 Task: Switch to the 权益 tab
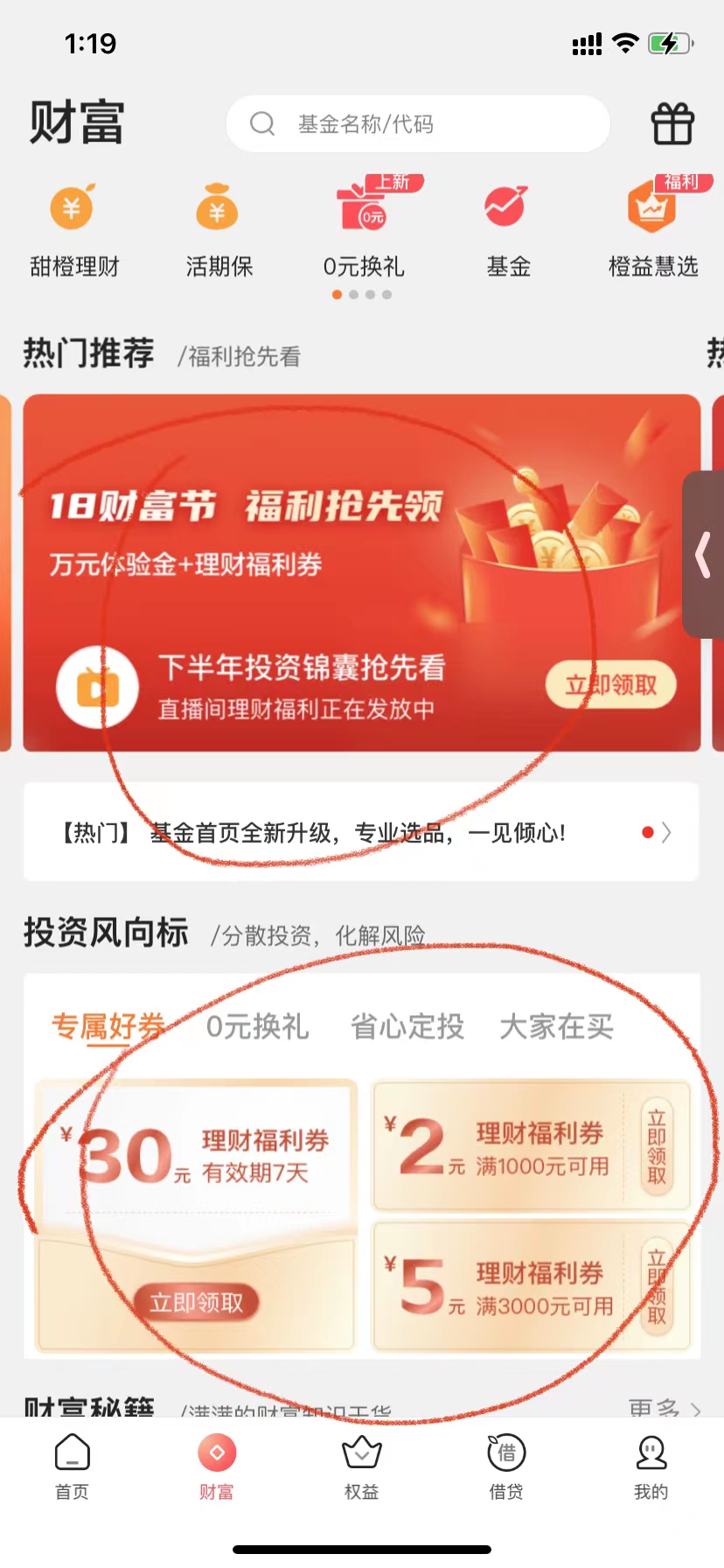[361, 1467]
